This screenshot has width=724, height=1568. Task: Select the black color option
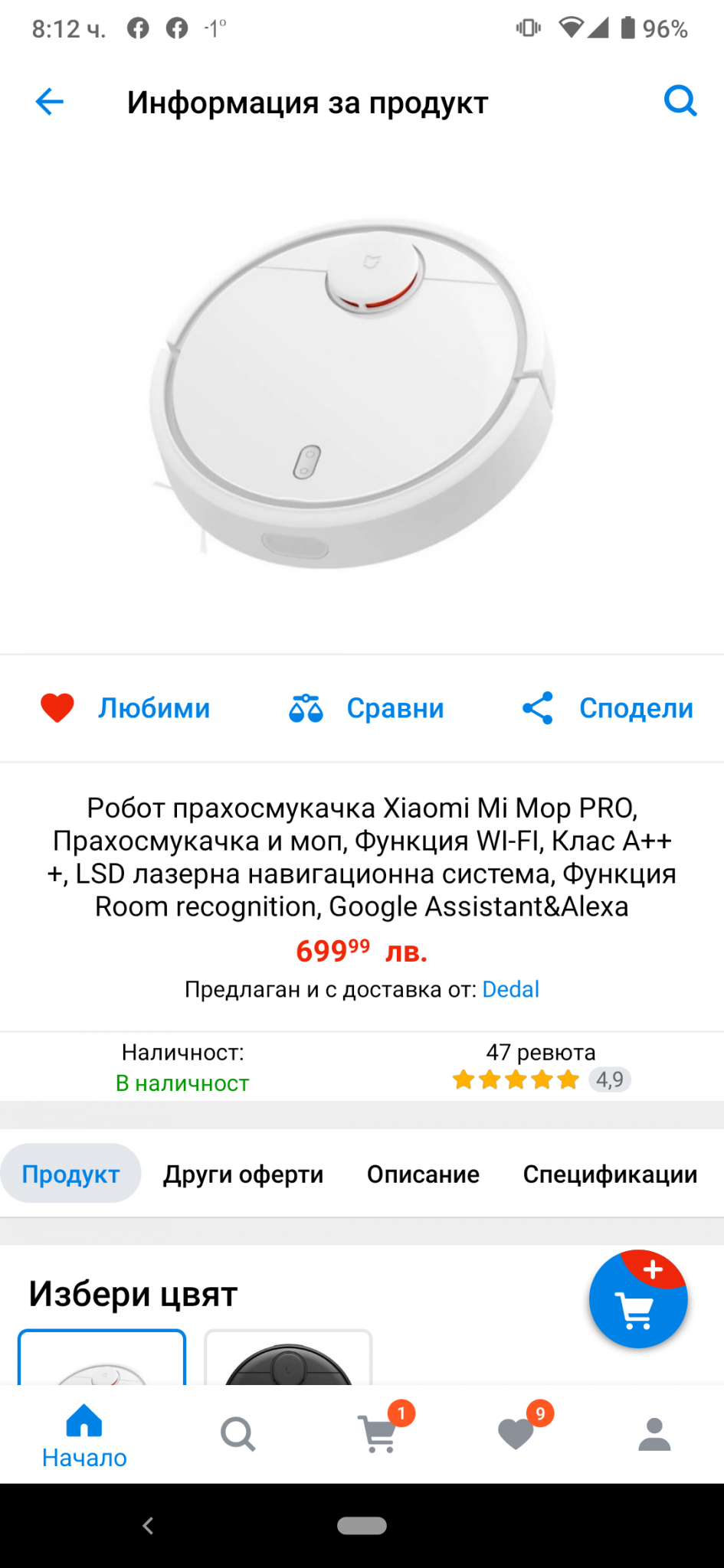coord(288,1359)
